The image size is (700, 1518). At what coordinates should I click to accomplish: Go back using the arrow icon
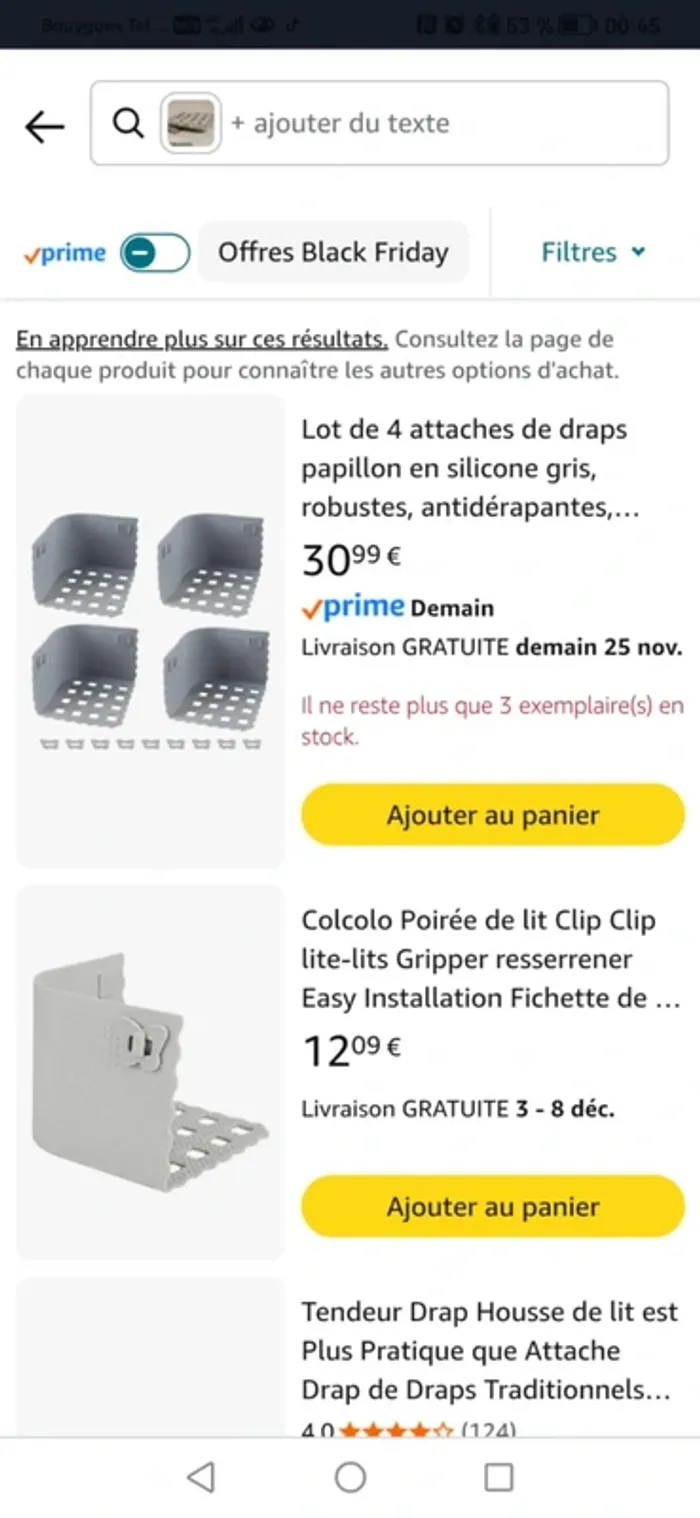[44, 126]
